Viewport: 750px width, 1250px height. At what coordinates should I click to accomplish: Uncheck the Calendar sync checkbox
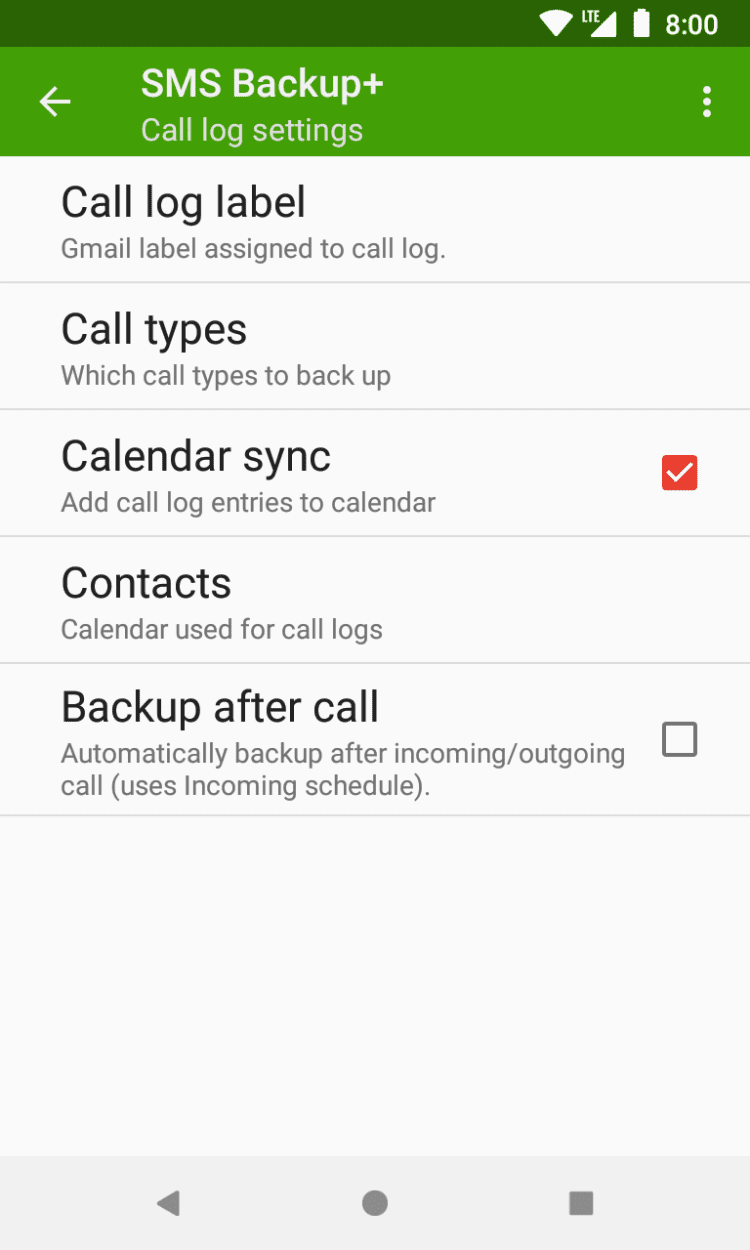[x=679, y=473]
